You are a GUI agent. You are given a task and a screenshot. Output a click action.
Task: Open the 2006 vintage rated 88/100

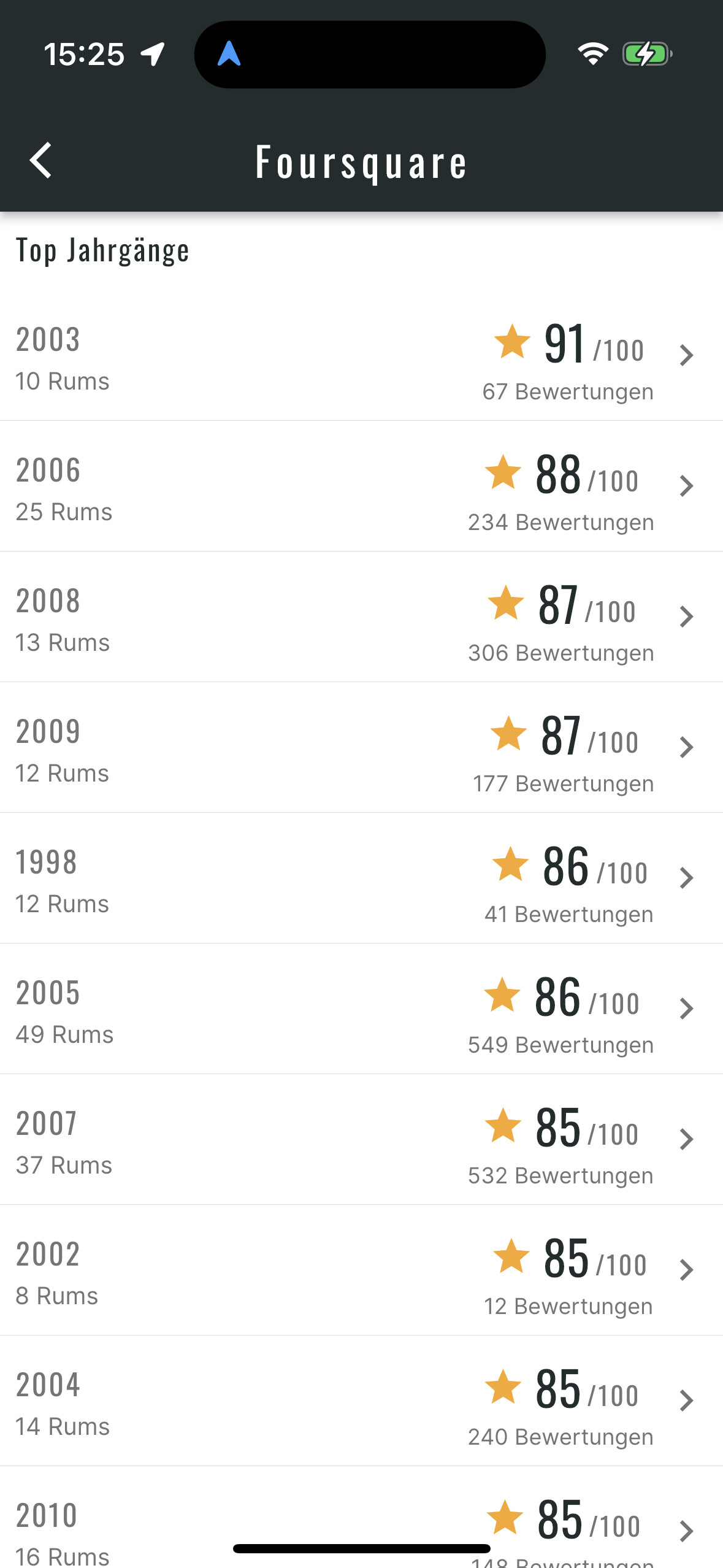coord(361,486)
